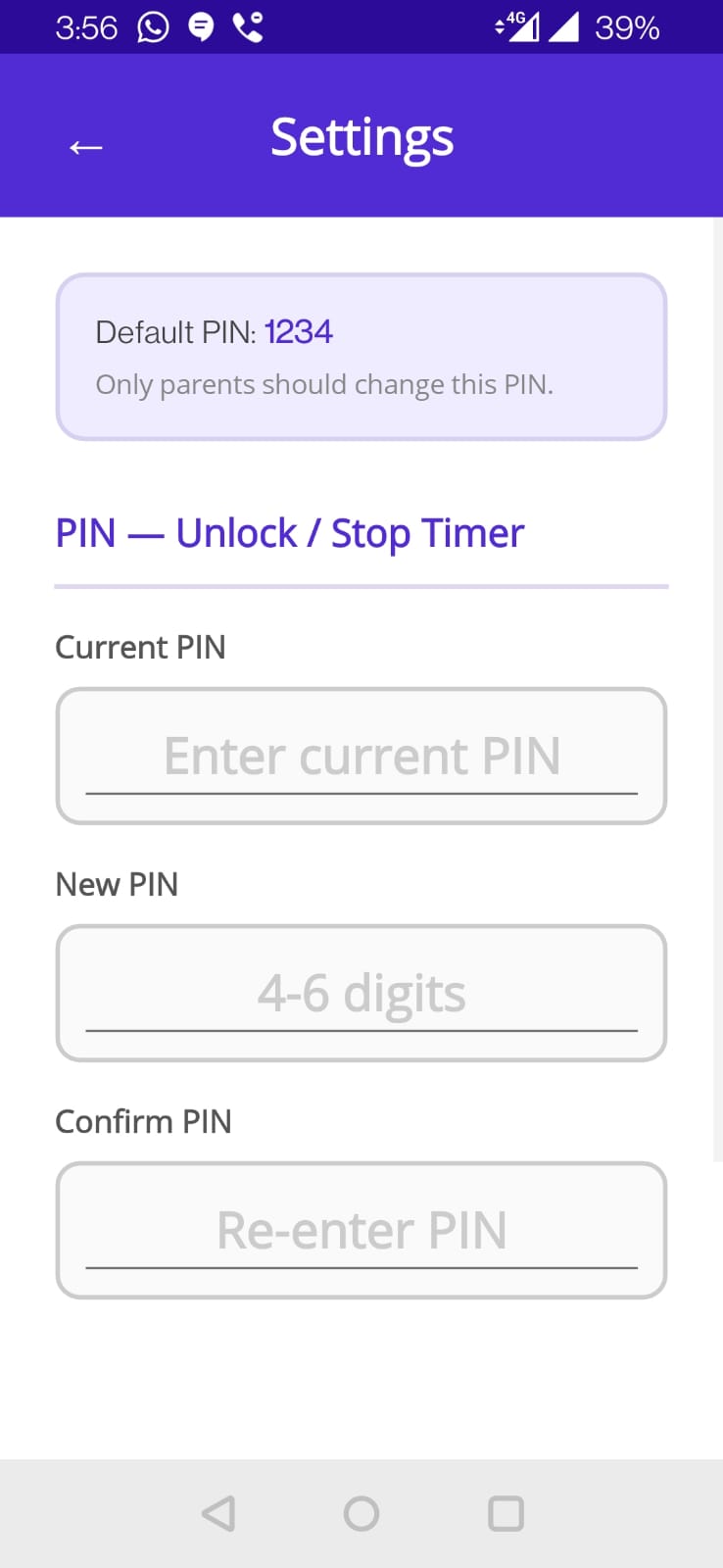
Task: Tap the message notification icon
Action: [203, 26]
